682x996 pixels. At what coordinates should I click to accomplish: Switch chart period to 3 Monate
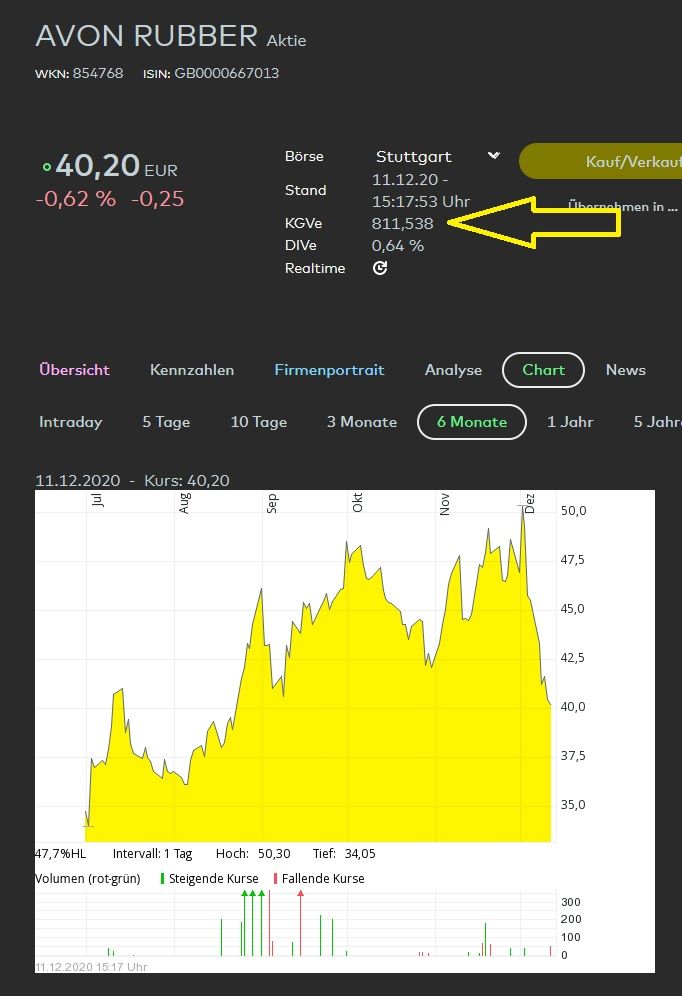click(x=362, y=422)
